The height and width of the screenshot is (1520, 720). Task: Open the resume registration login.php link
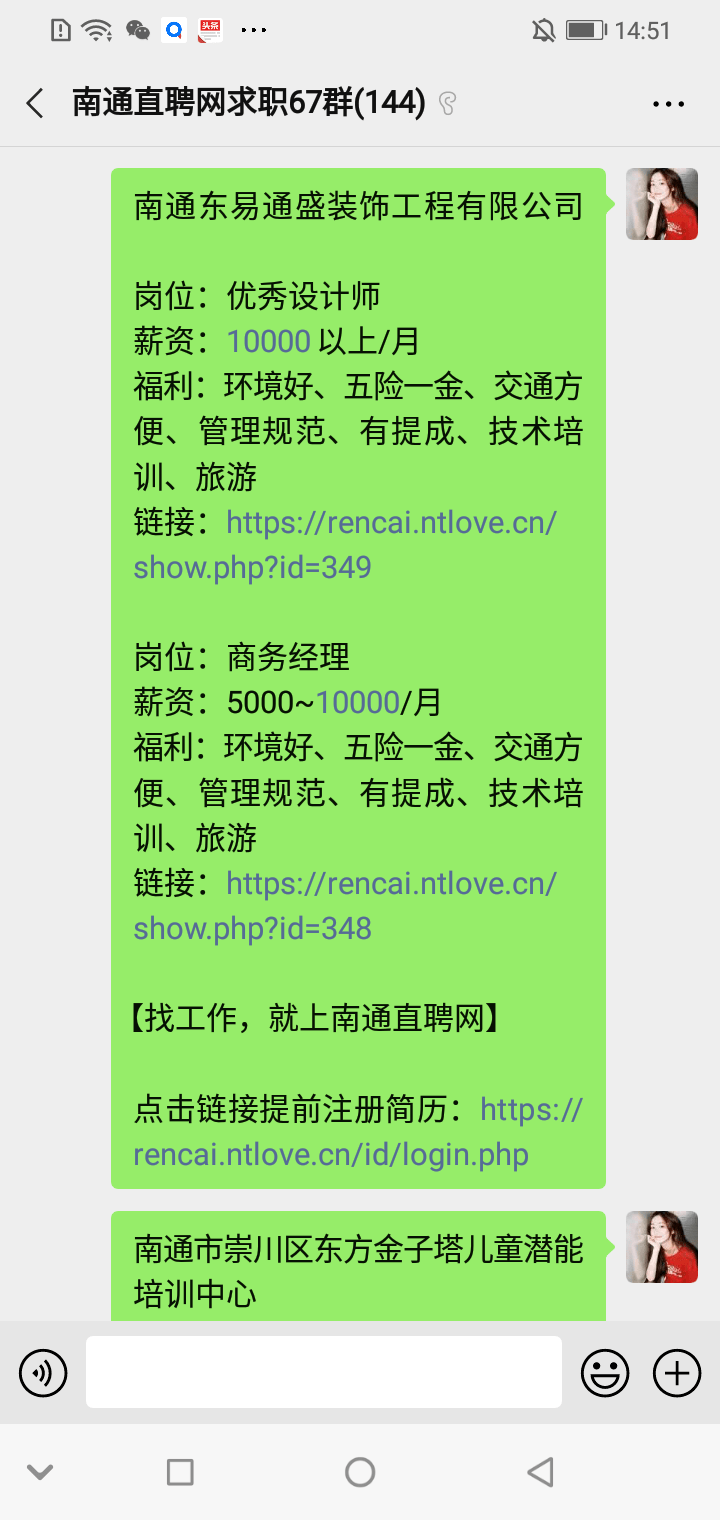pyautogui.click(x=330, y=1154)
